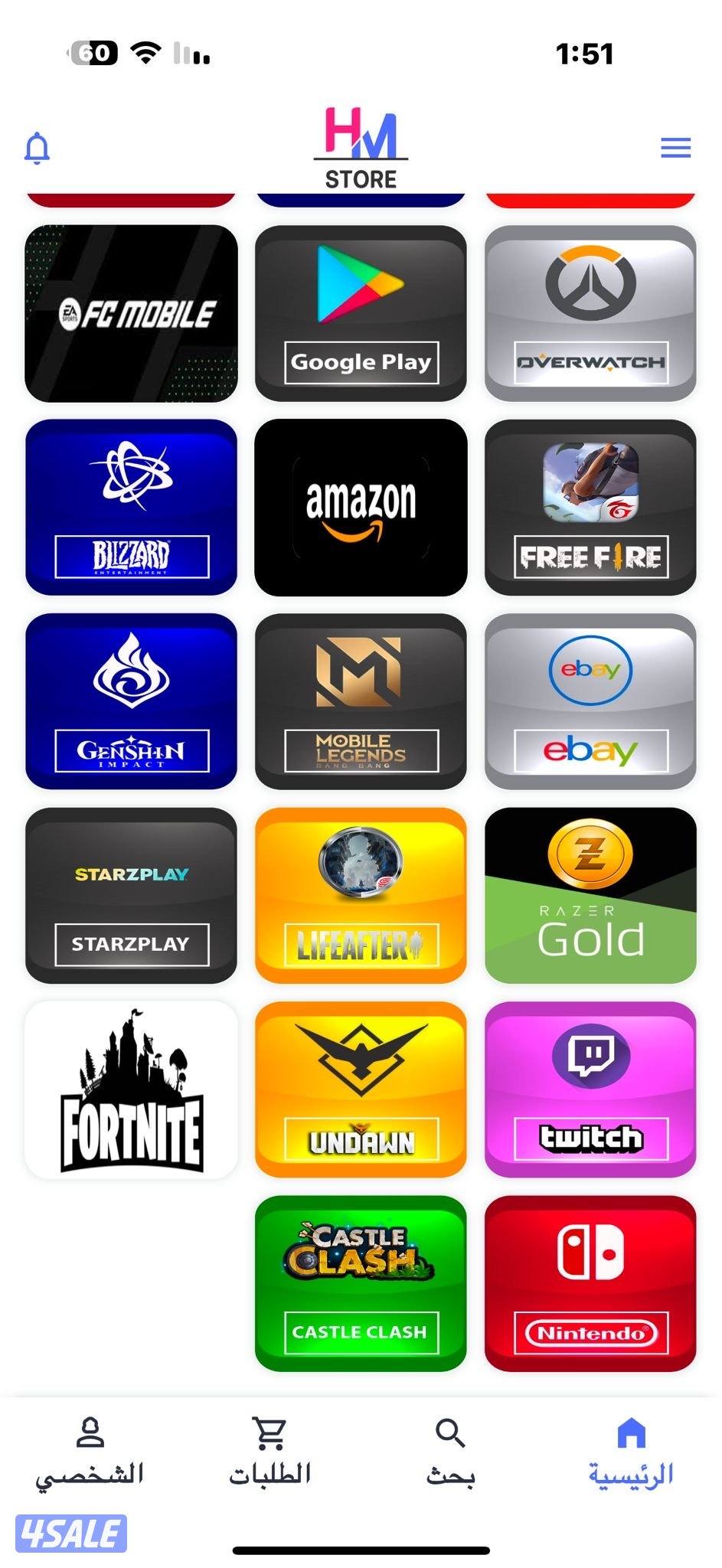Choose the Fortnite tile

(x=131, y=1089)
